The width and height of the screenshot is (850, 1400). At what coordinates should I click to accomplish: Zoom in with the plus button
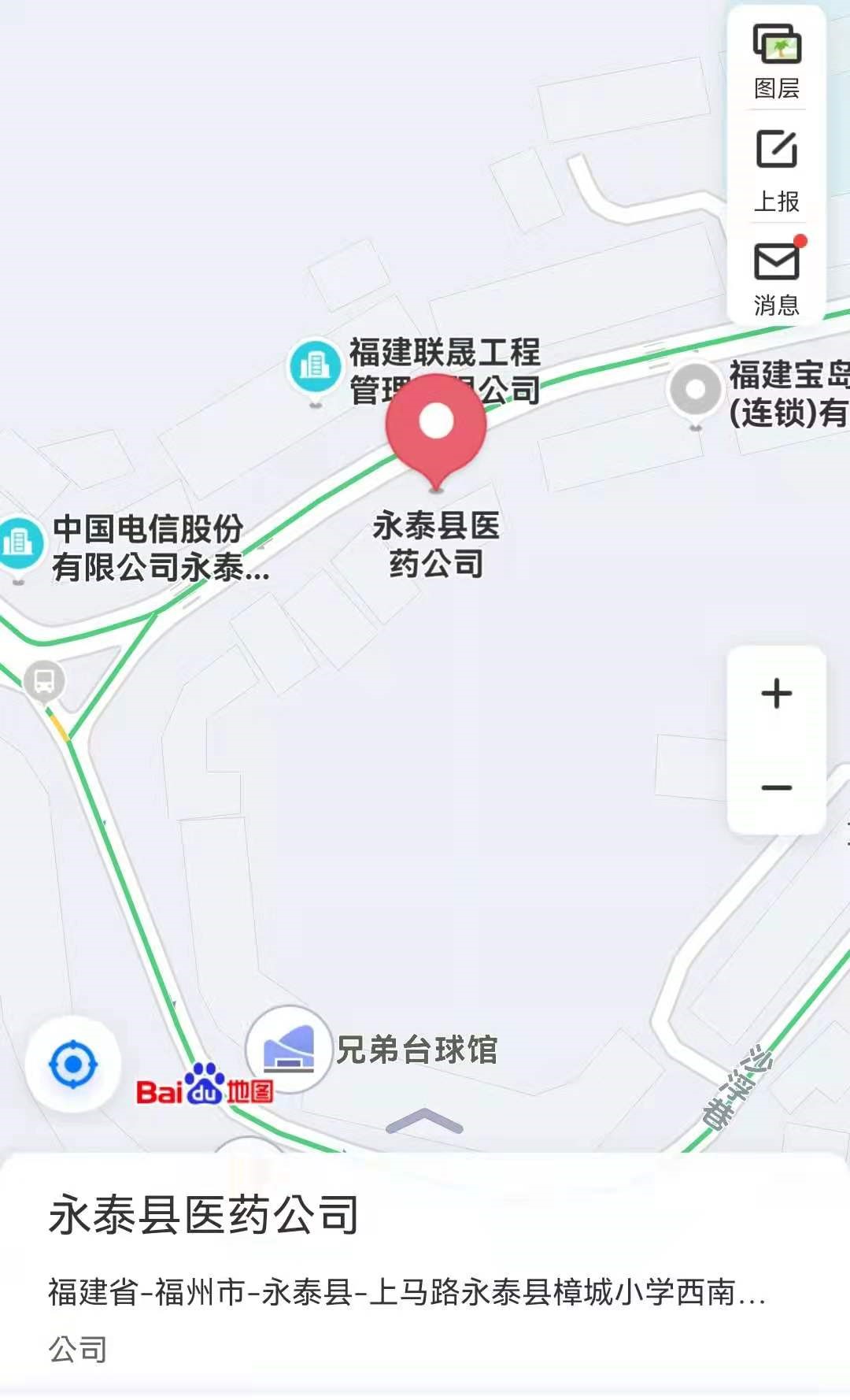click(x=777, y=693)
